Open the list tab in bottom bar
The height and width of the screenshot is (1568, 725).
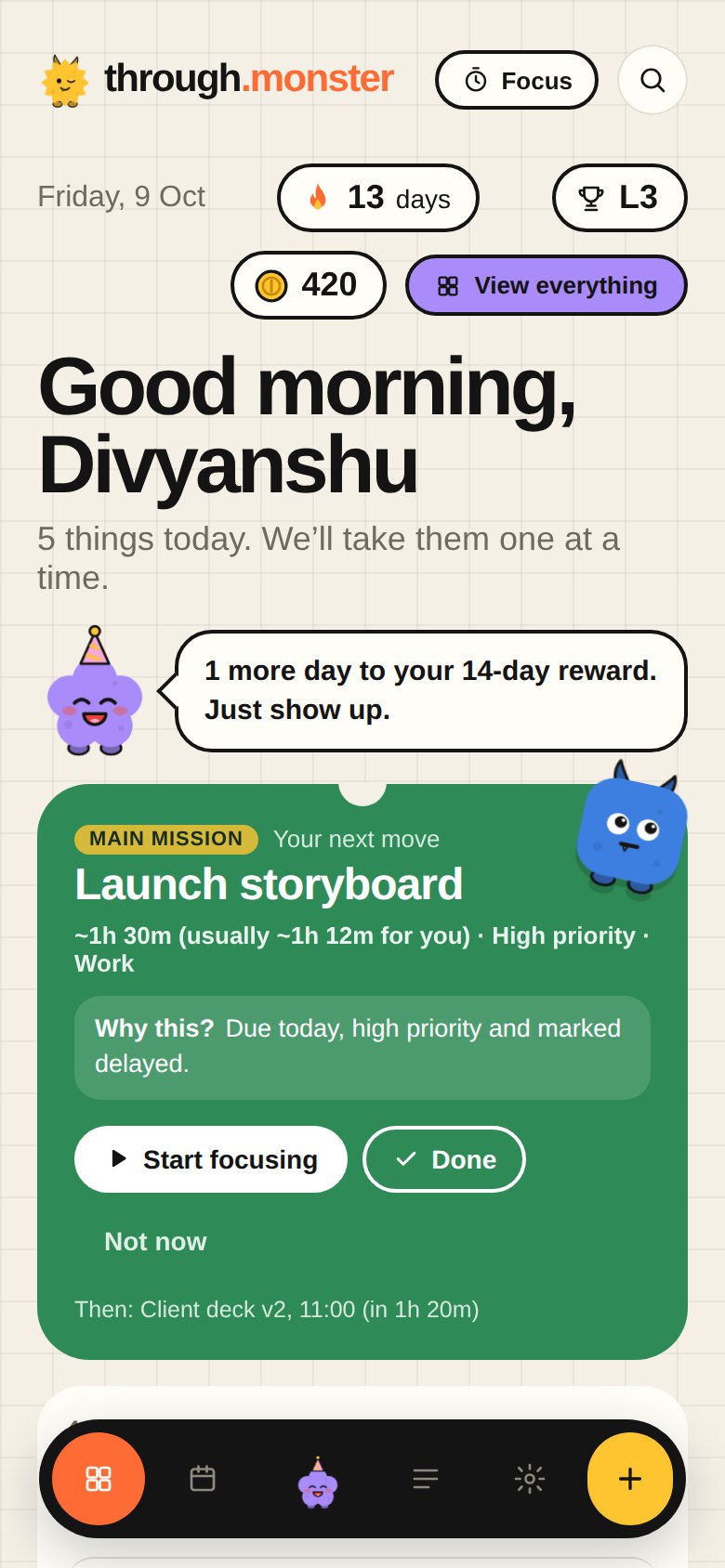coord(426,1479)
